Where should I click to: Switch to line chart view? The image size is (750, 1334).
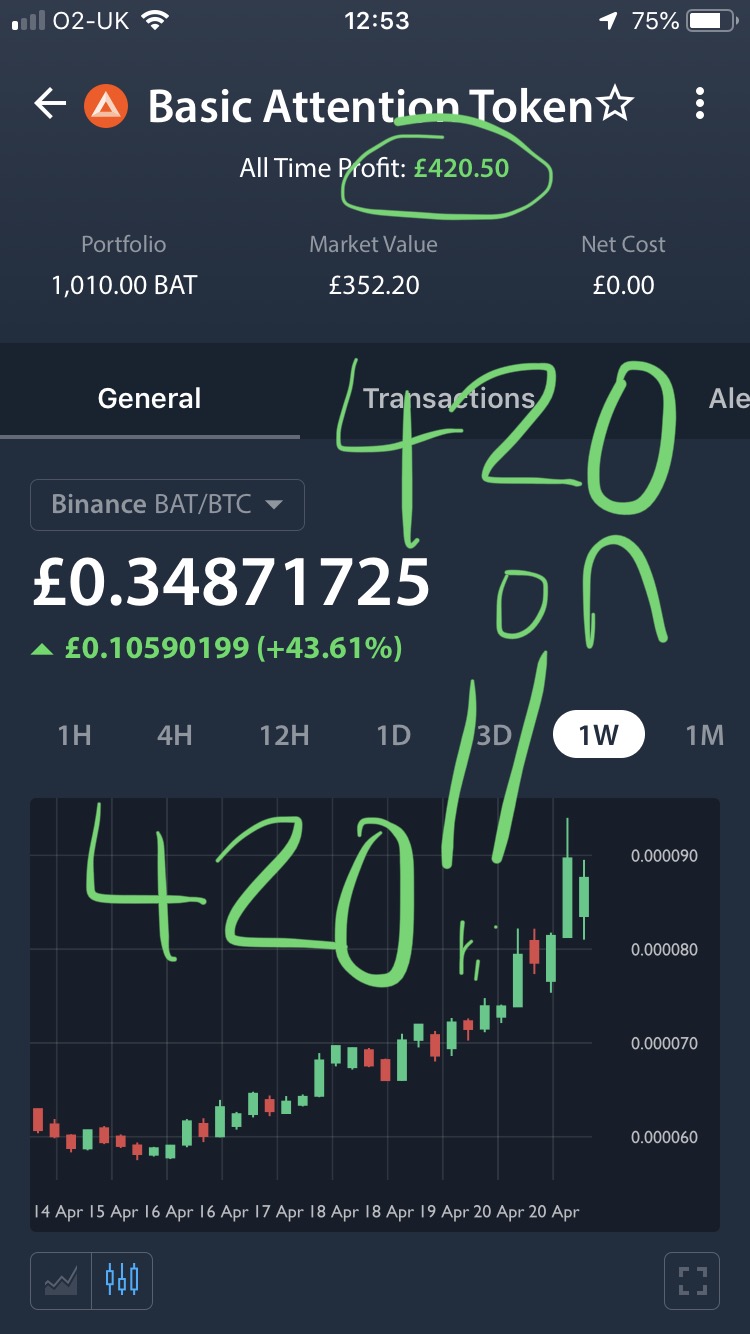[61, 1280]
